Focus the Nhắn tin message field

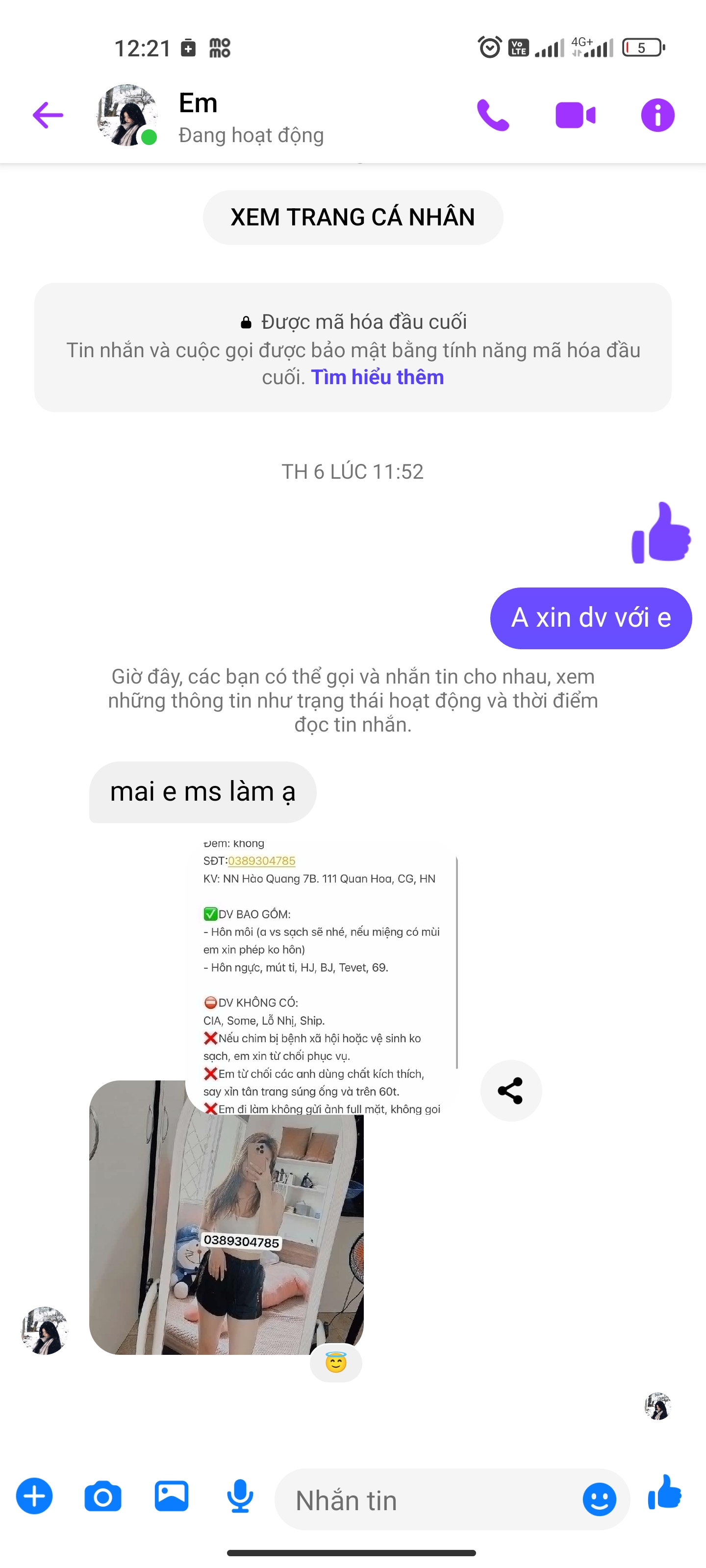tap(427, 1500)
